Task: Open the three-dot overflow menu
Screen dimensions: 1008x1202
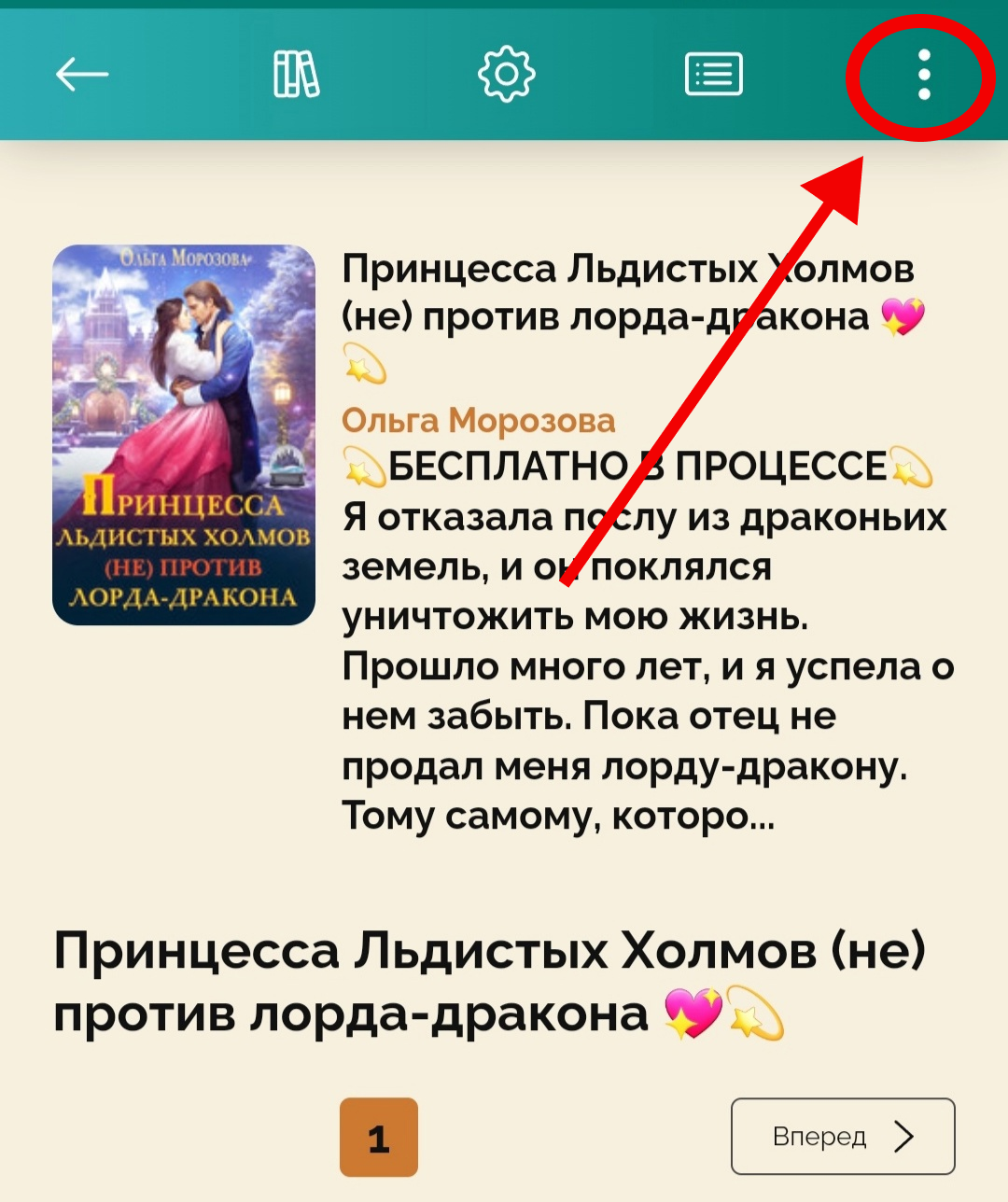Action: point(923,74)
